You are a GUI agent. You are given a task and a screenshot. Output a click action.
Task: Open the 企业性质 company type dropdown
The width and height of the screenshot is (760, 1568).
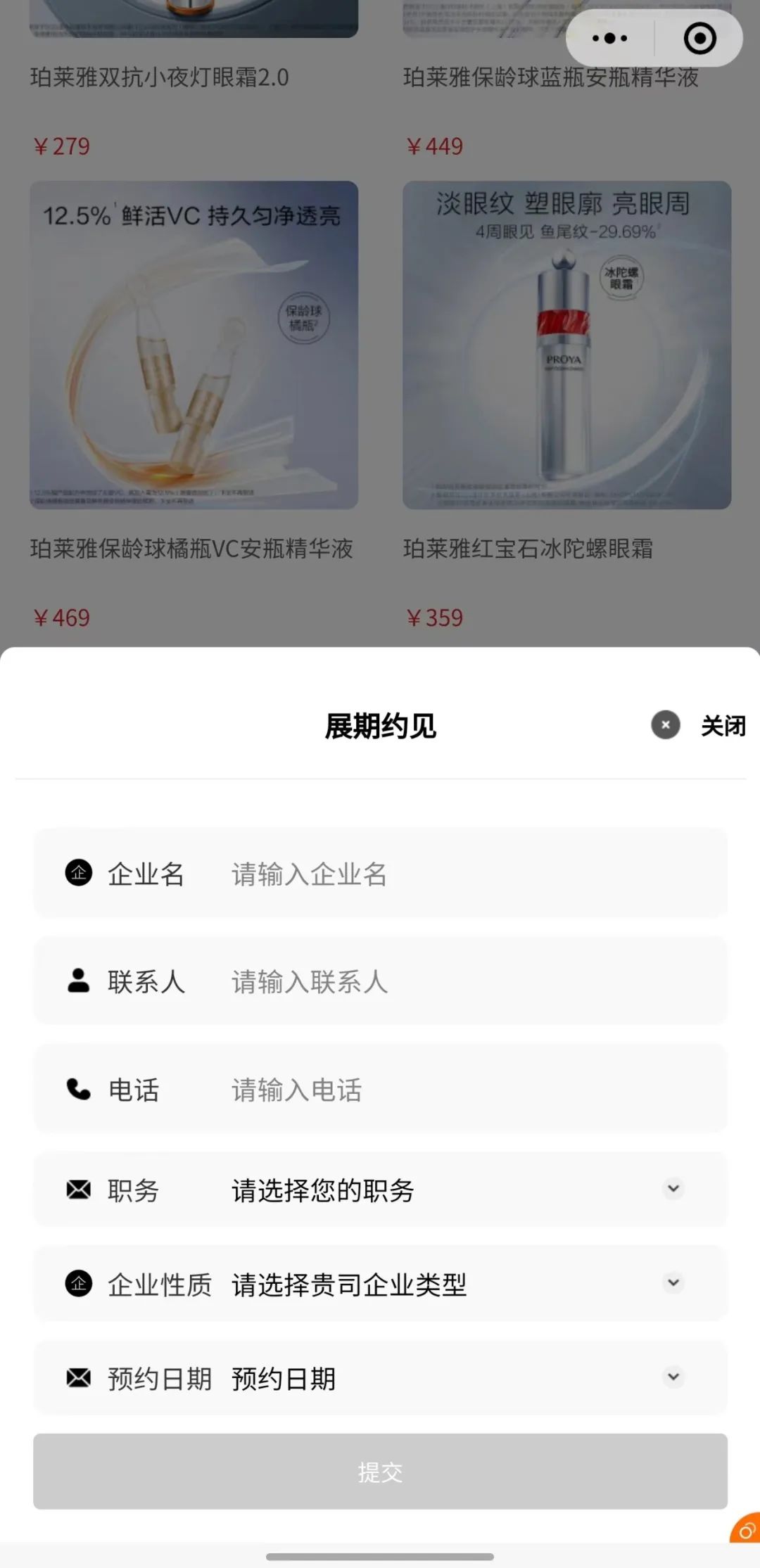(672, 1283)
